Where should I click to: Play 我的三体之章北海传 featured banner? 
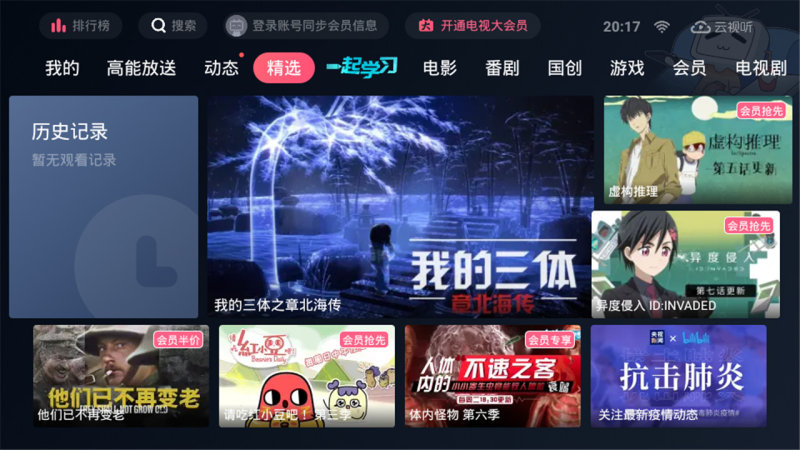pyautogui.click(x=400, y=206)
